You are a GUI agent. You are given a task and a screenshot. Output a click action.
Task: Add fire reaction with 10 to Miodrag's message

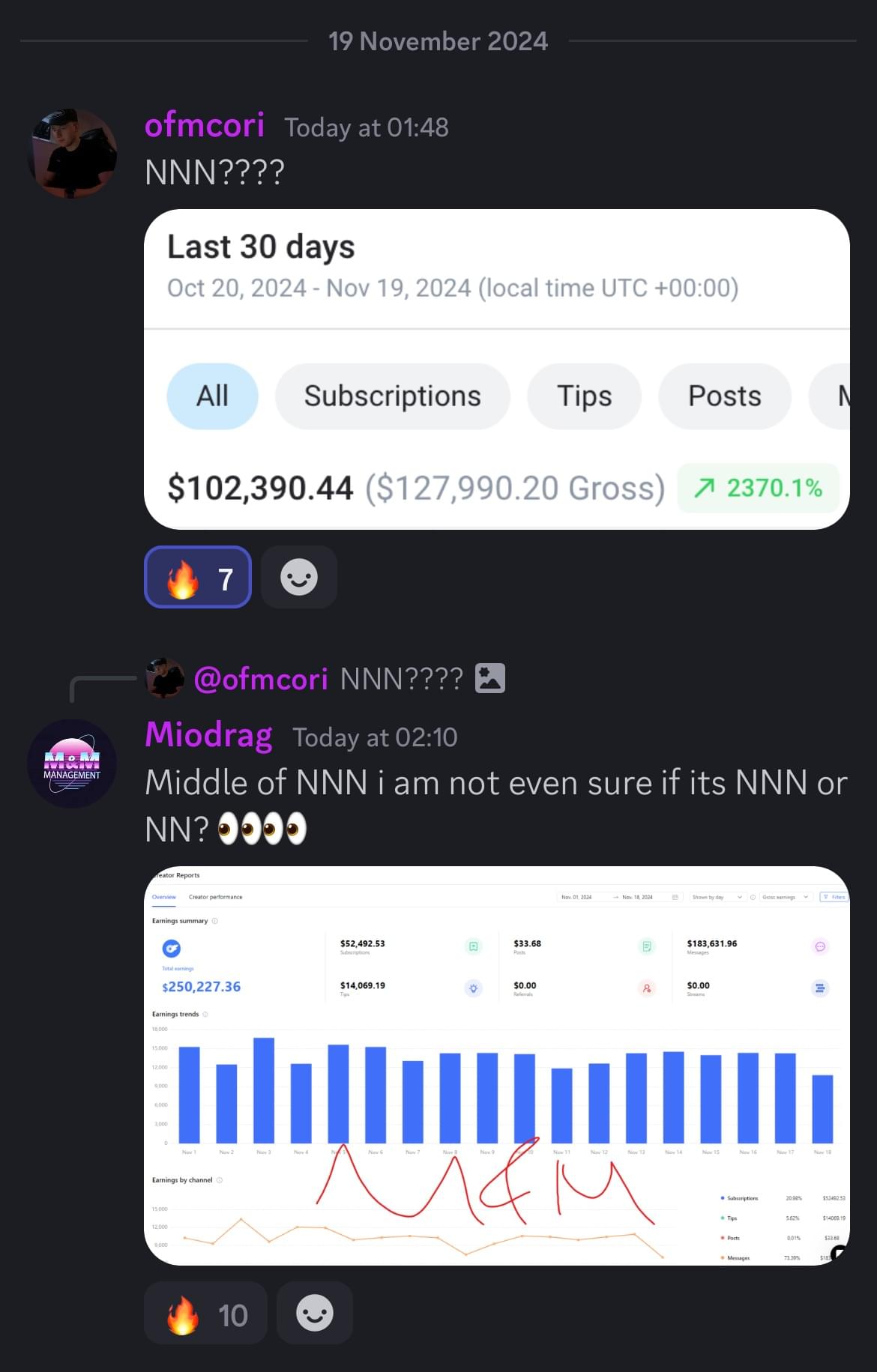click(x=205, y=1313)
